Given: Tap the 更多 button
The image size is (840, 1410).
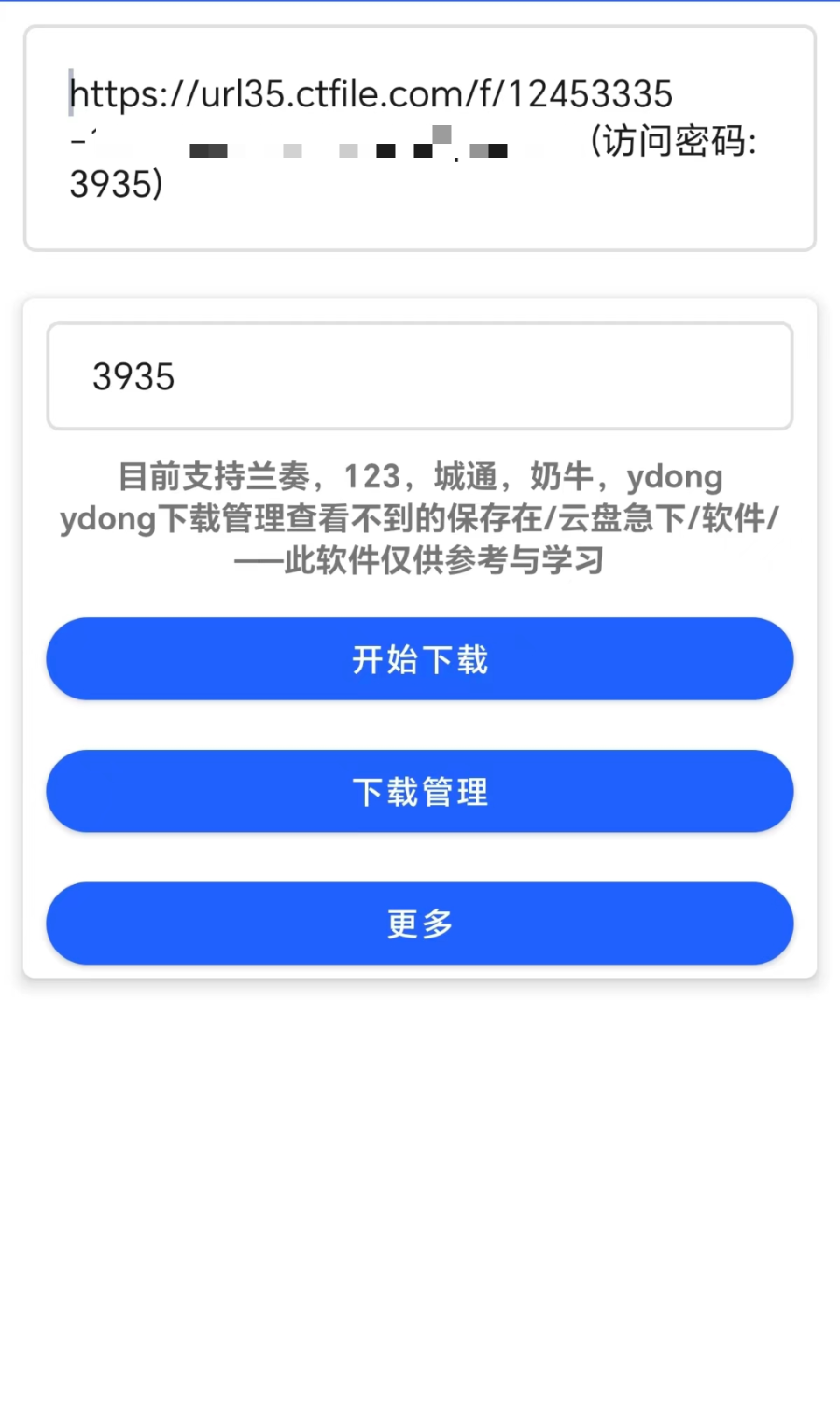Looking at the screenshot, I should (x=420, y=924).
